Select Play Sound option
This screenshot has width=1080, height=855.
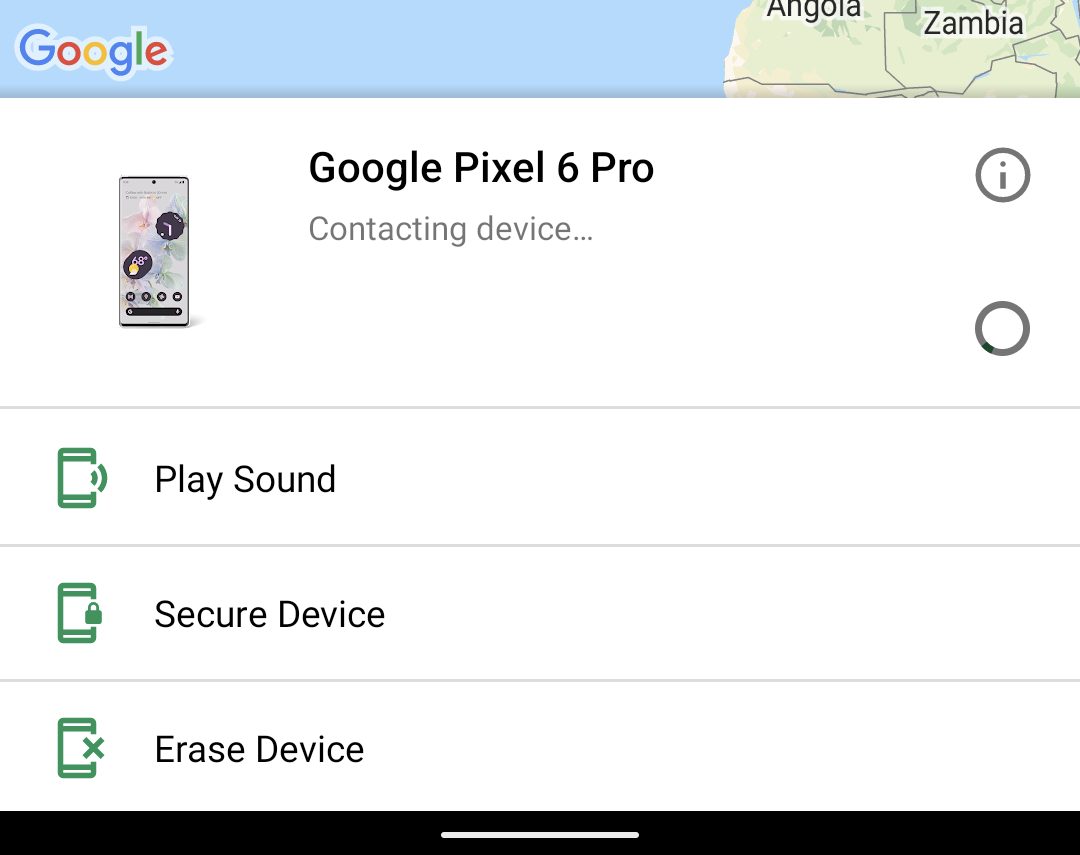point(245,479)
